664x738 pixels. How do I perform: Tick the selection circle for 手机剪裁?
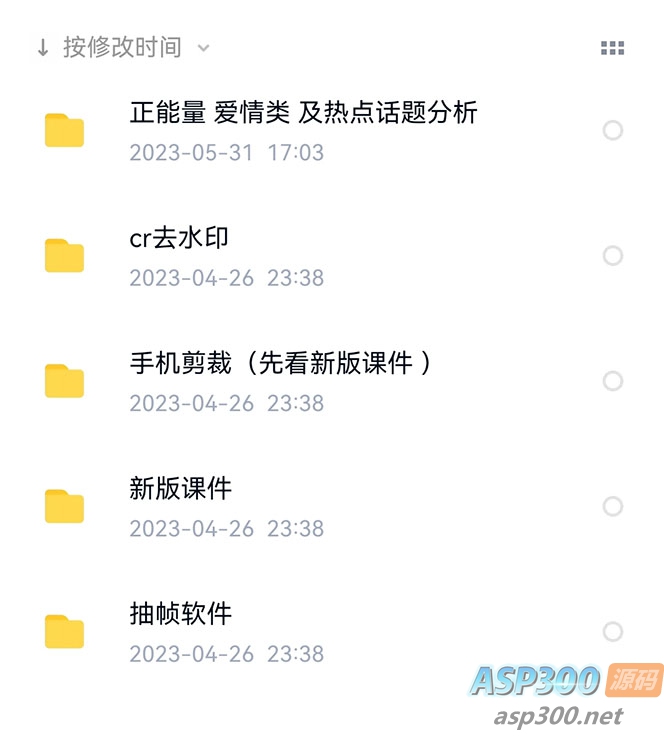tap(613, 381)
